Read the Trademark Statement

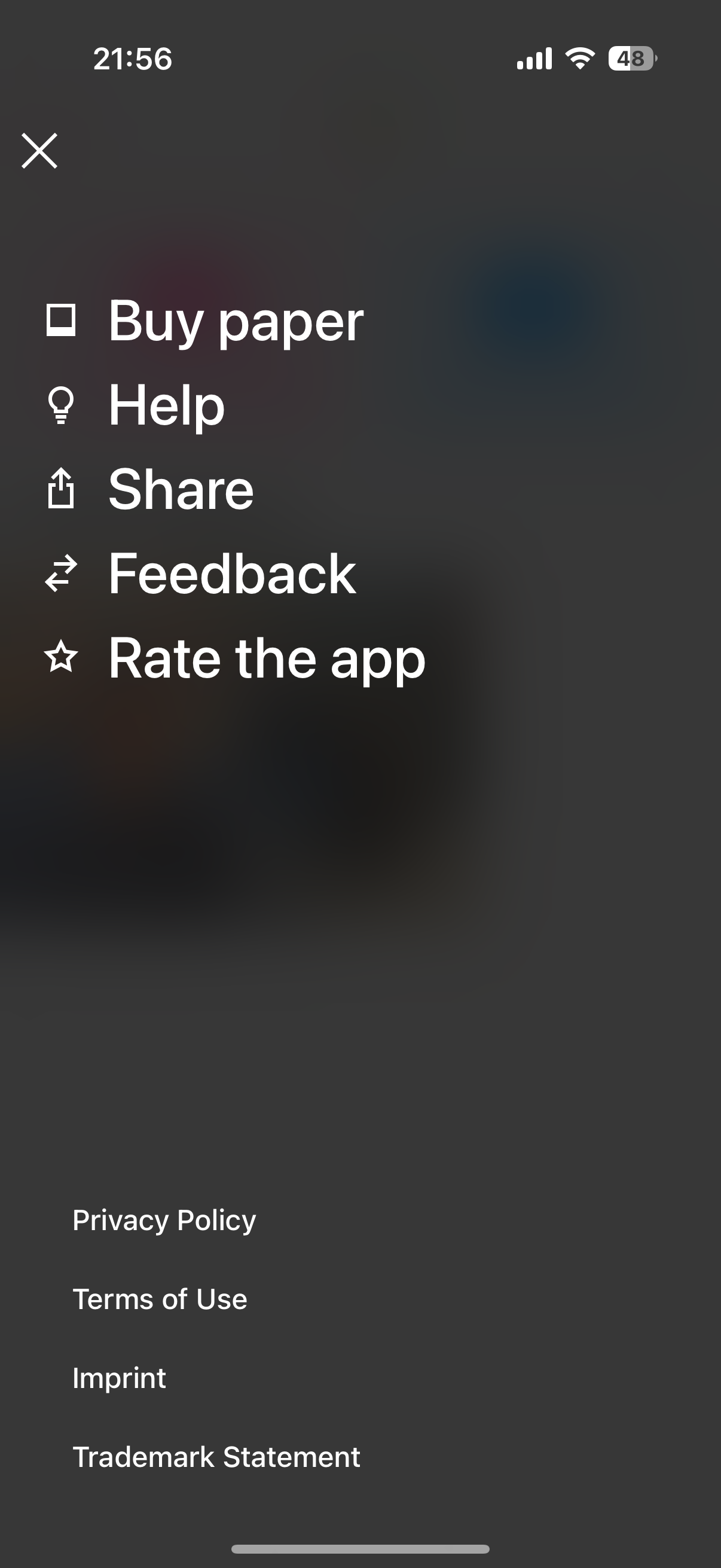[x=216, y=1457]
